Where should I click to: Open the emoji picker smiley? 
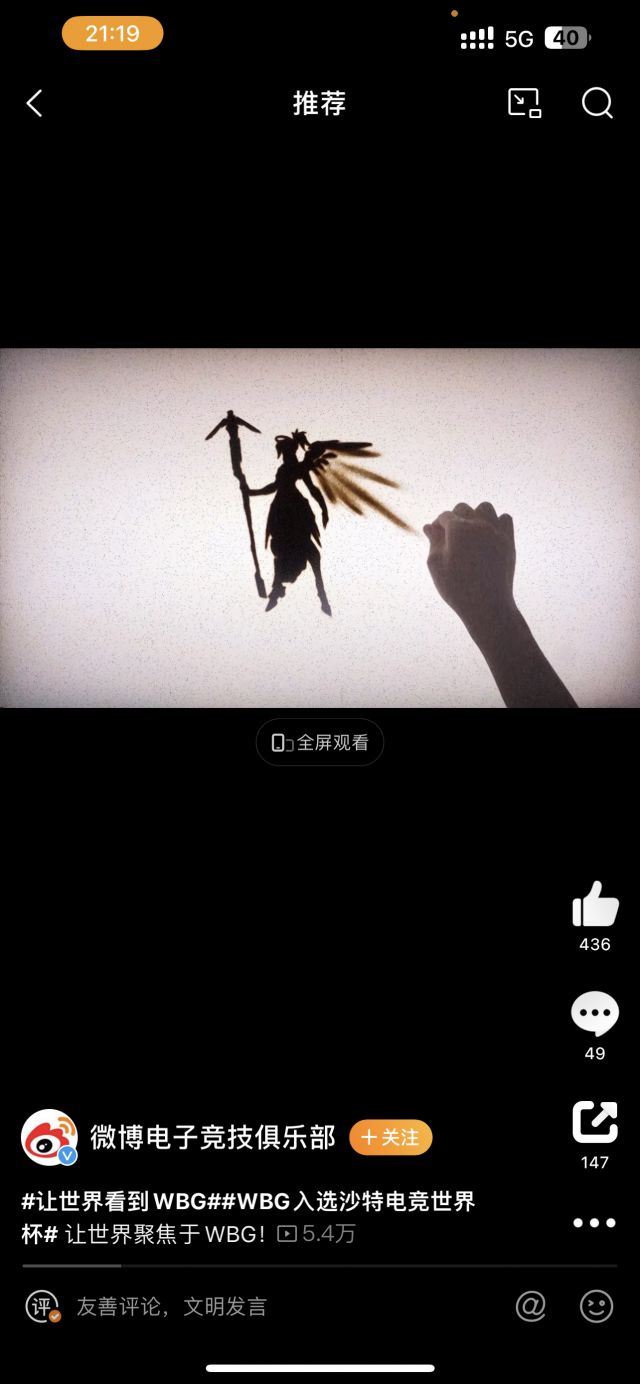click(x=597, y=1307)
